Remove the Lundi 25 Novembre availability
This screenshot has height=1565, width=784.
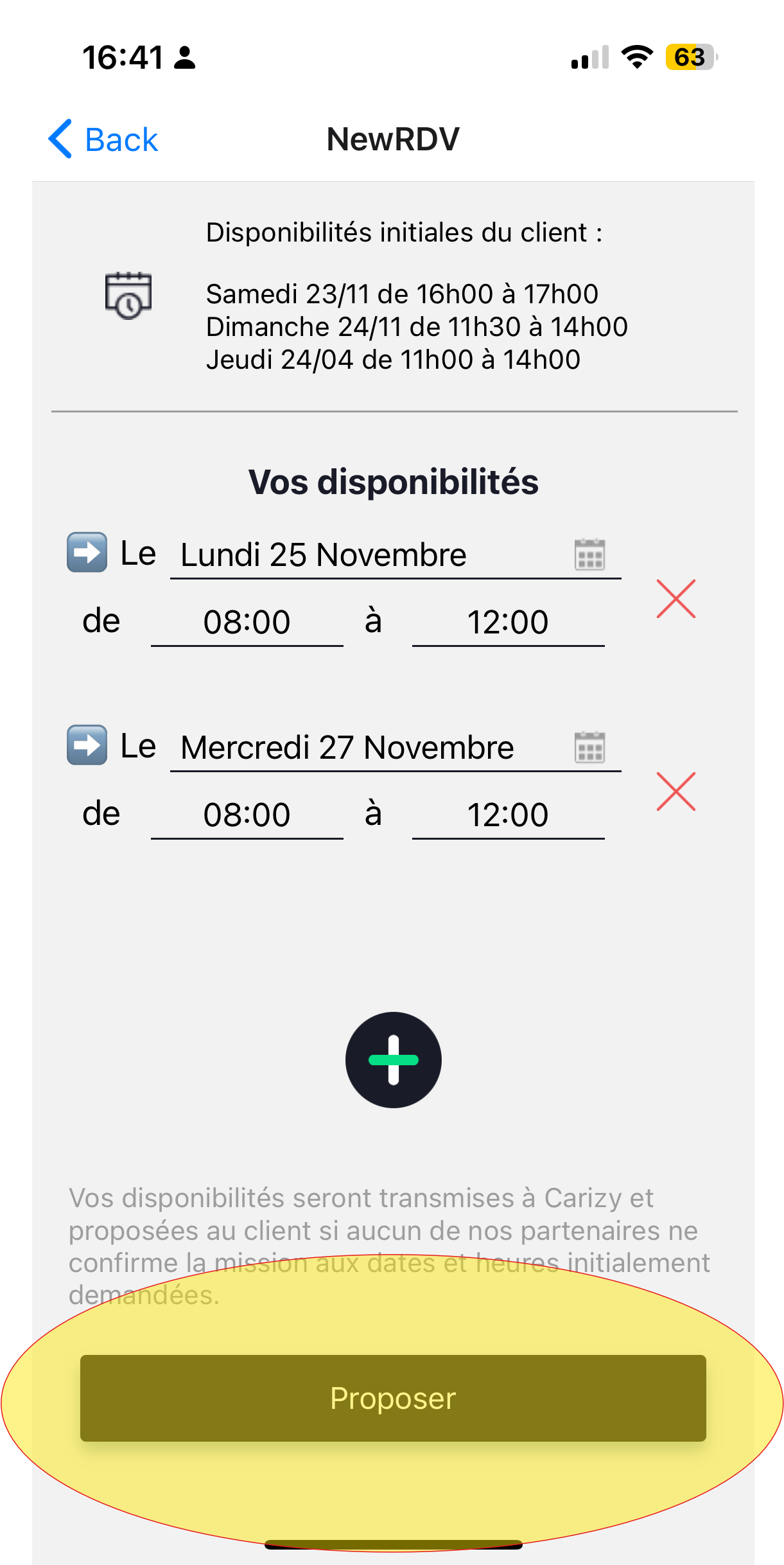[675, 599]
